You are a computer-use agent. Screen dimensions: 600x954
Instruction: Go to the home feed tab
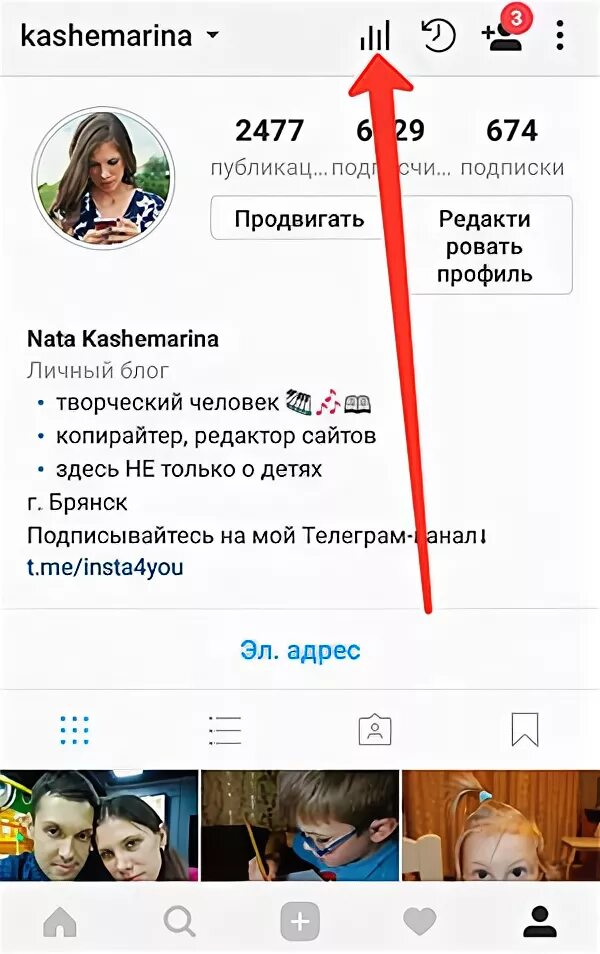pyautogui.click(x=60, y=920)
